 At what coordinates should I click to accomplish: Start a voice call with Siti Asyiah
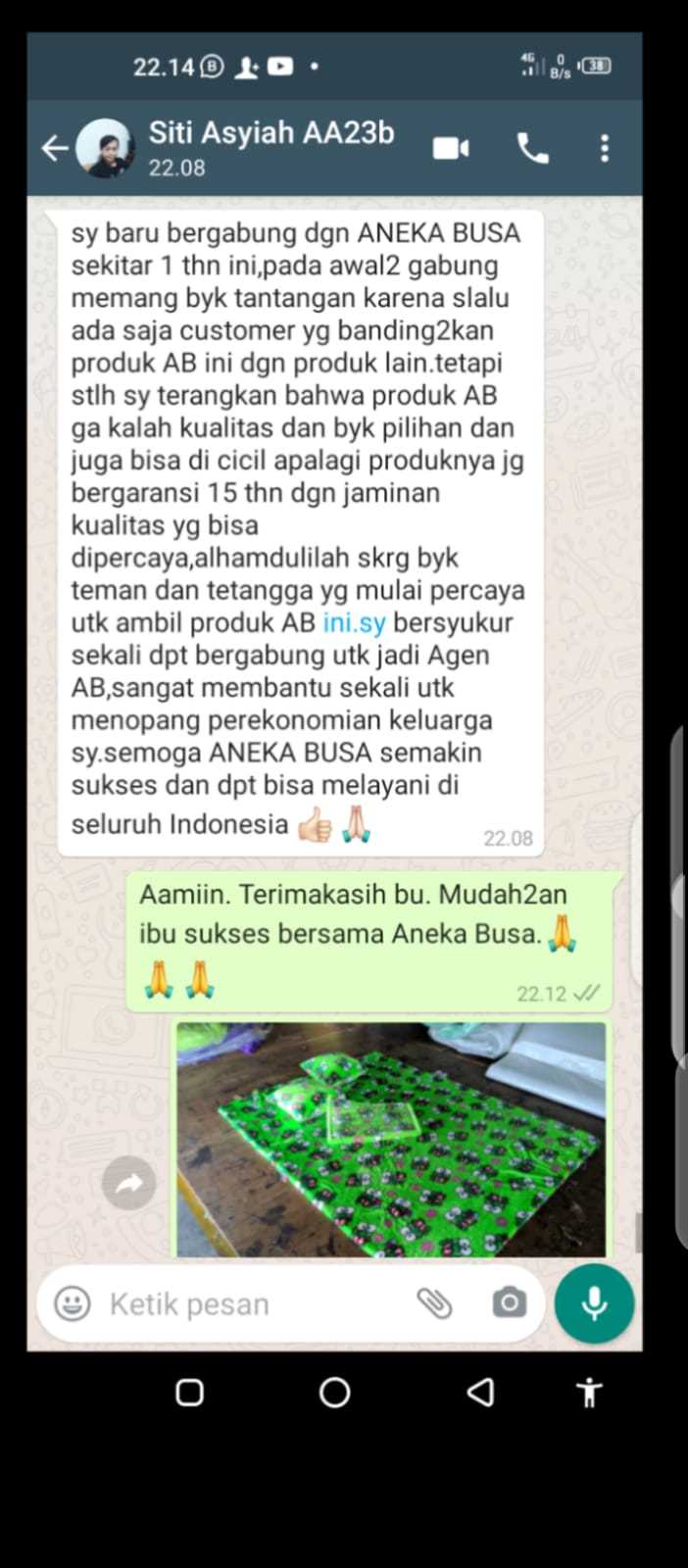point(532,148)
